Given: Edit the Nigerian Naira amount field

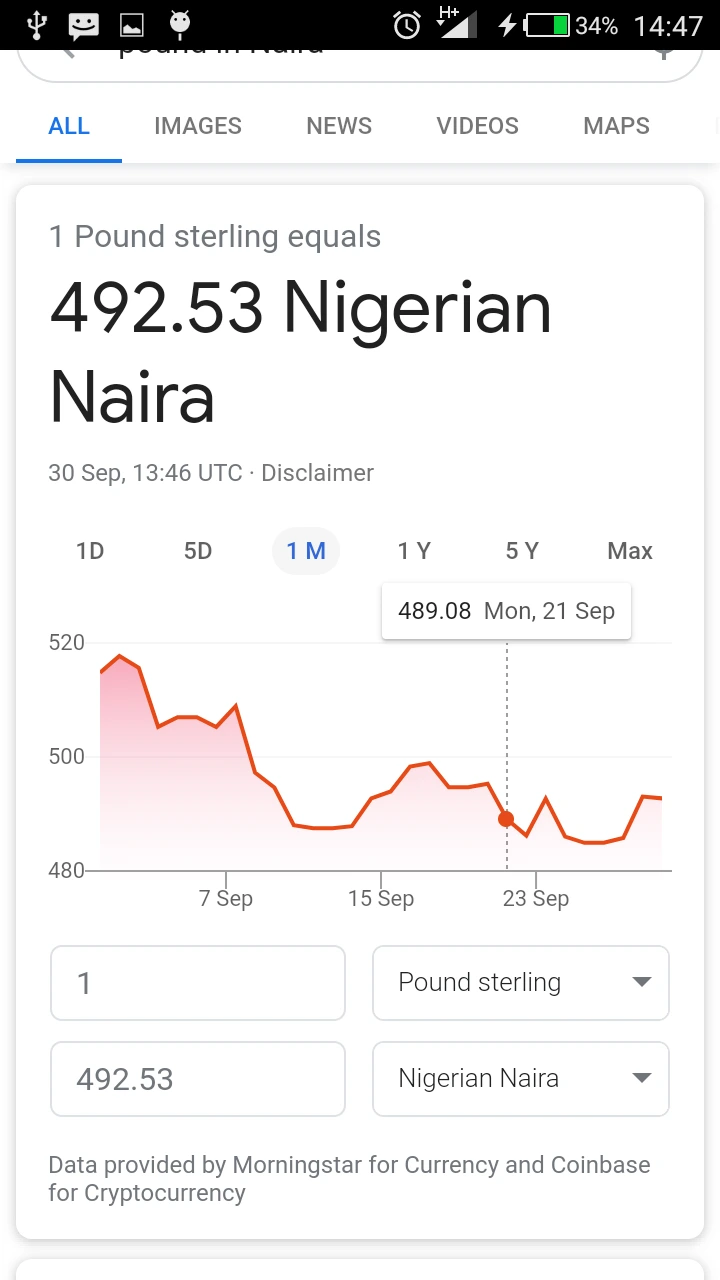Looking at the screenshot, I should point(198,1079).
